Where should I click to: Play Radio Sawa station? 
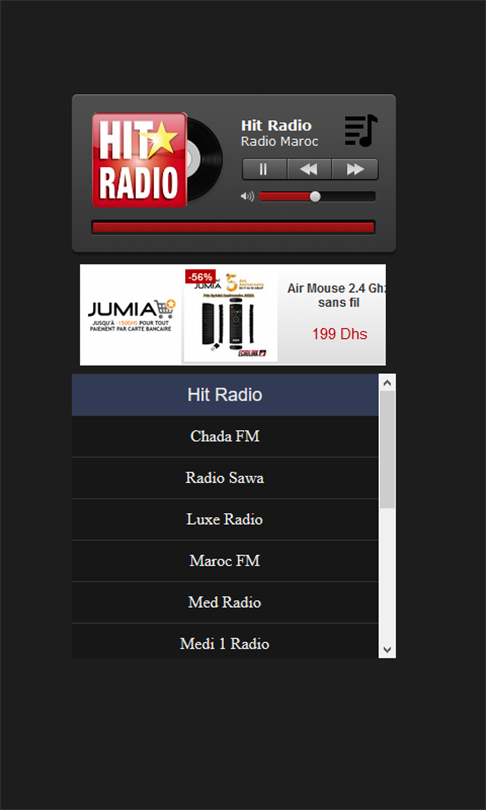point(225,478)
